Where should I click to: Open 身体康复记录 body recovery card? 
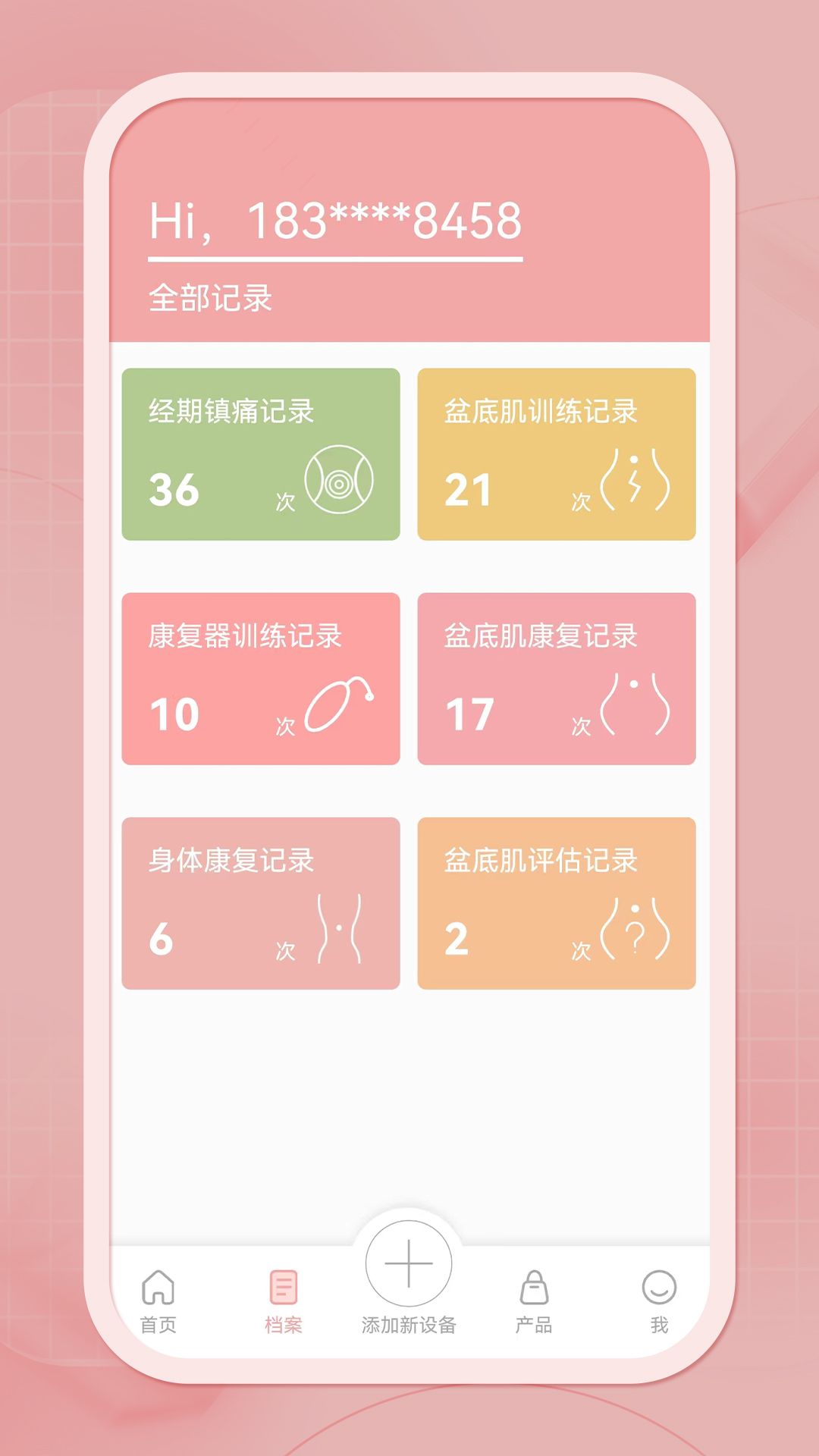260,902
